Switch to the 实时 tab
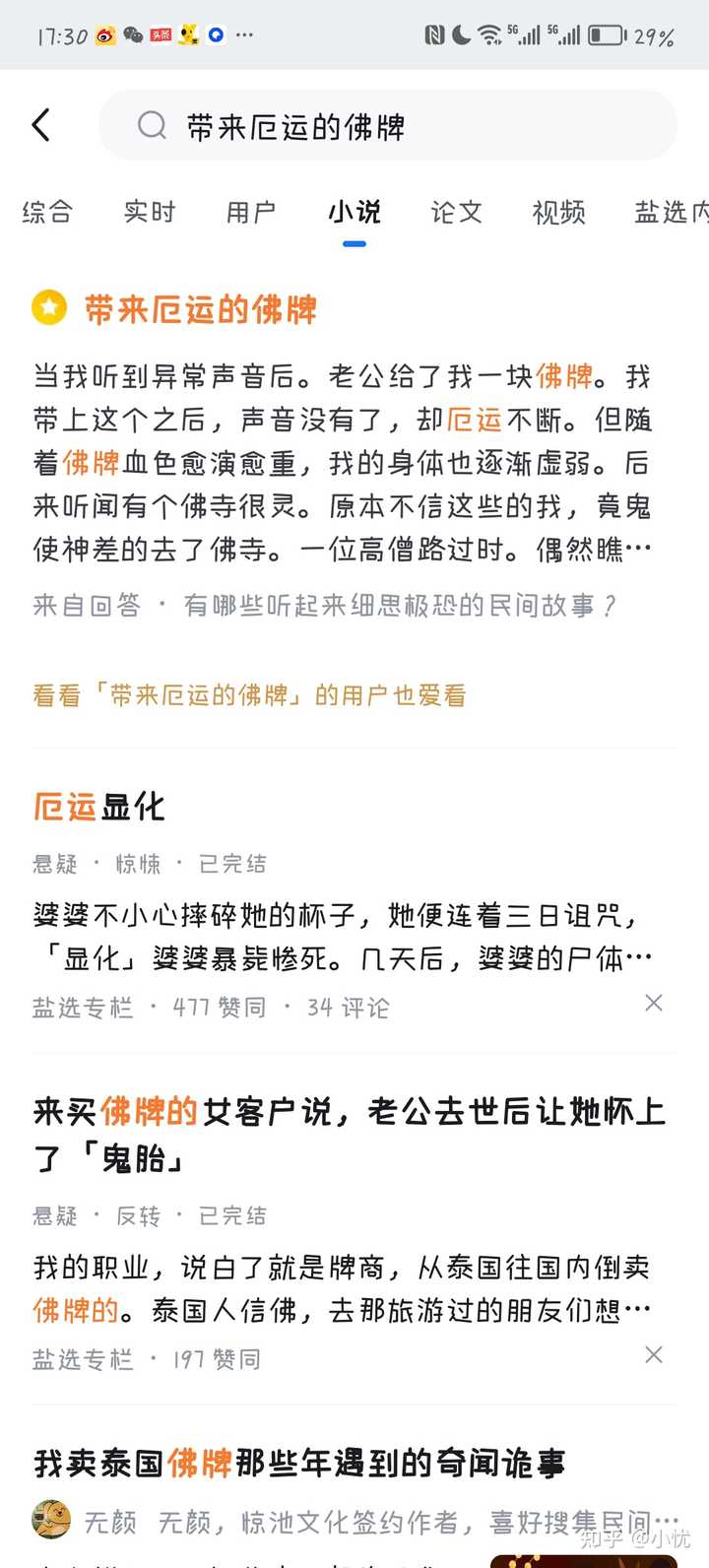 coord(150,212)
